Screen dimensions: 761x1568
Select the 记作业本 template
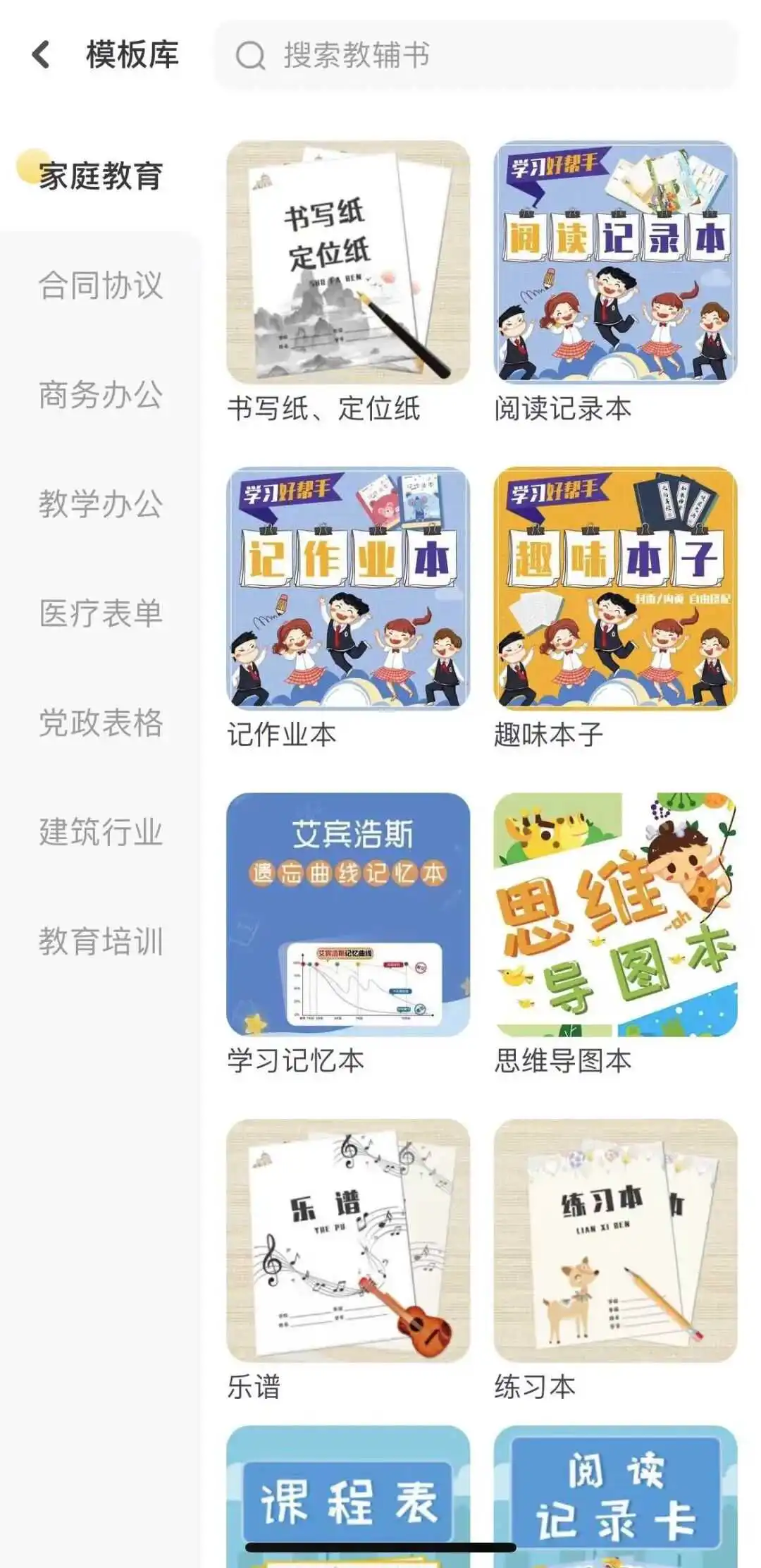click(348, 589)
